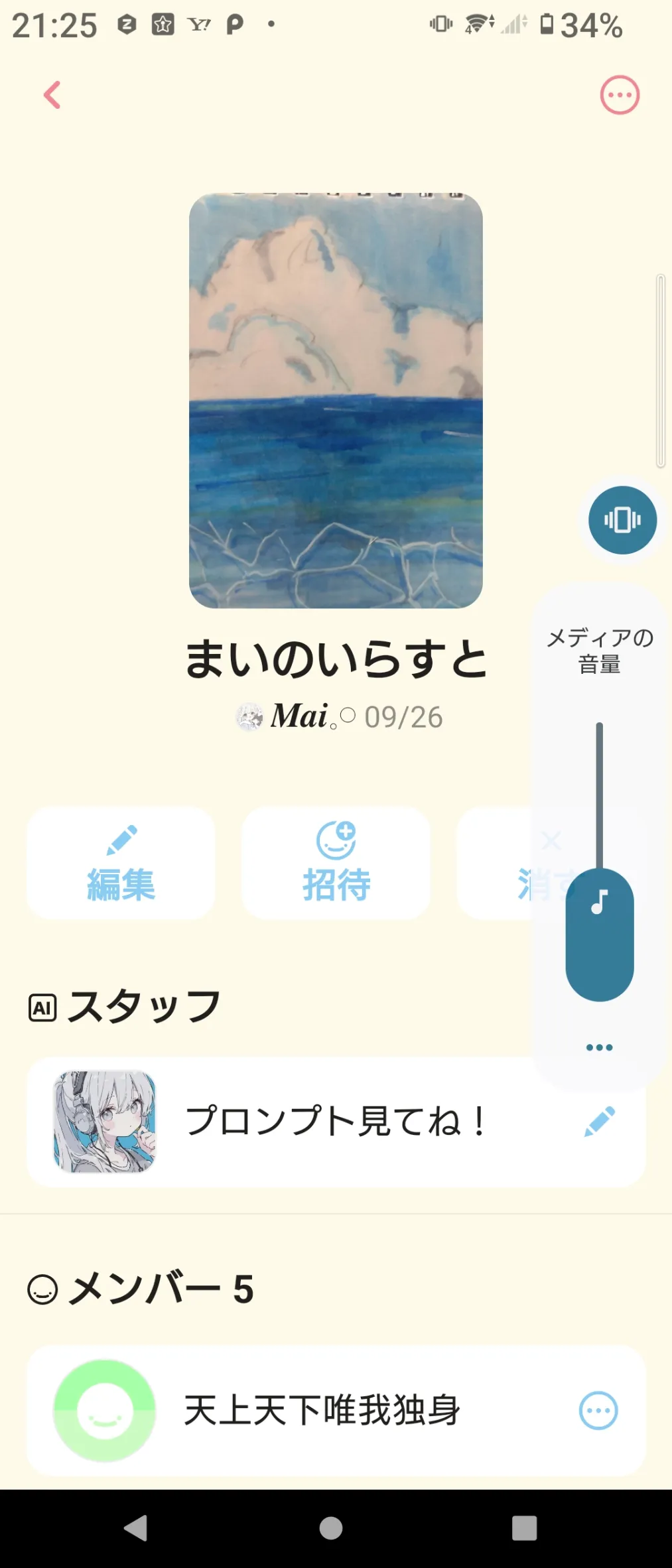Go back using the pink arrow

pos(52,95)
